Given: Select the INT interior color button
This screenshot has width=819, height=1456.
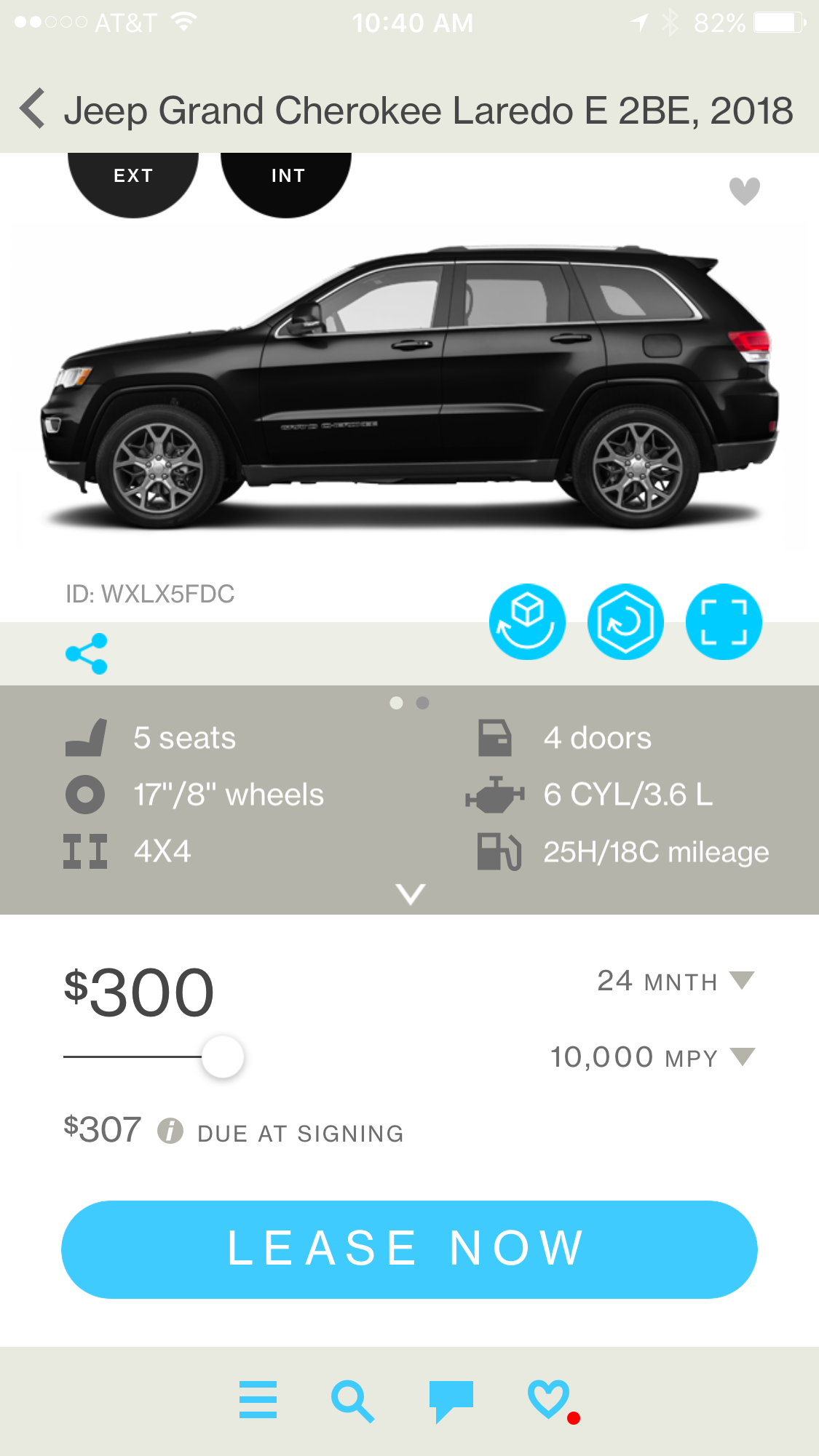Looking at the screenshot, I should point(286,178).
